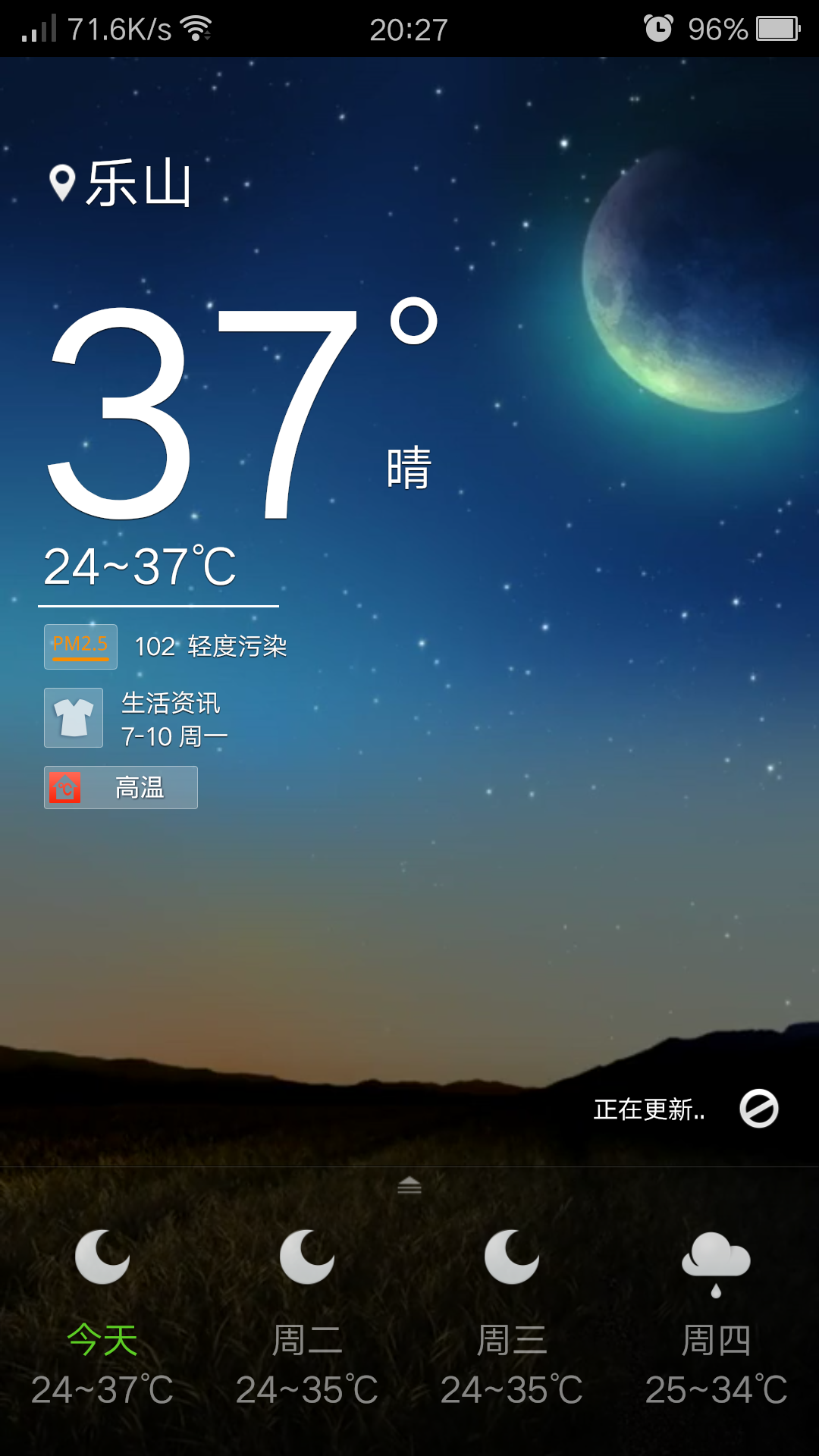The width and height of the screenshot is (819, 1456).
Task: Expand the 周四 forecast entry
Action: [716, 1338]
